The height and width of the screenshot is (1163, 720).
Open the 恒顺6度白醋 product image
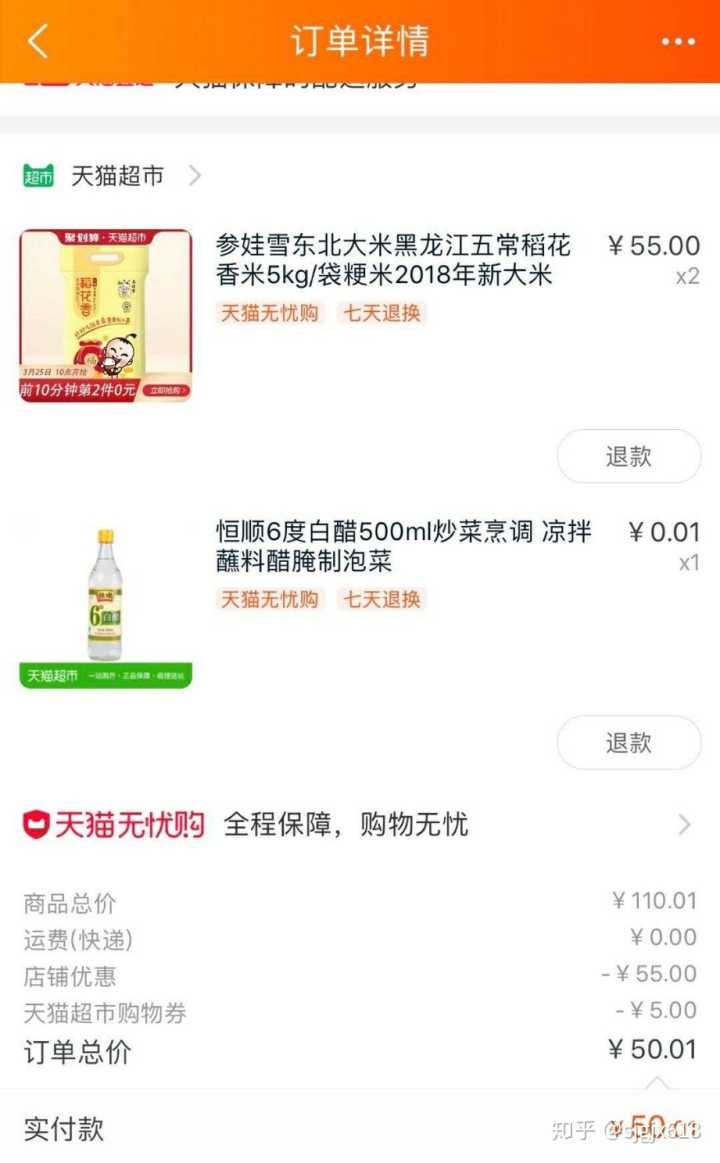click(106, 602)
